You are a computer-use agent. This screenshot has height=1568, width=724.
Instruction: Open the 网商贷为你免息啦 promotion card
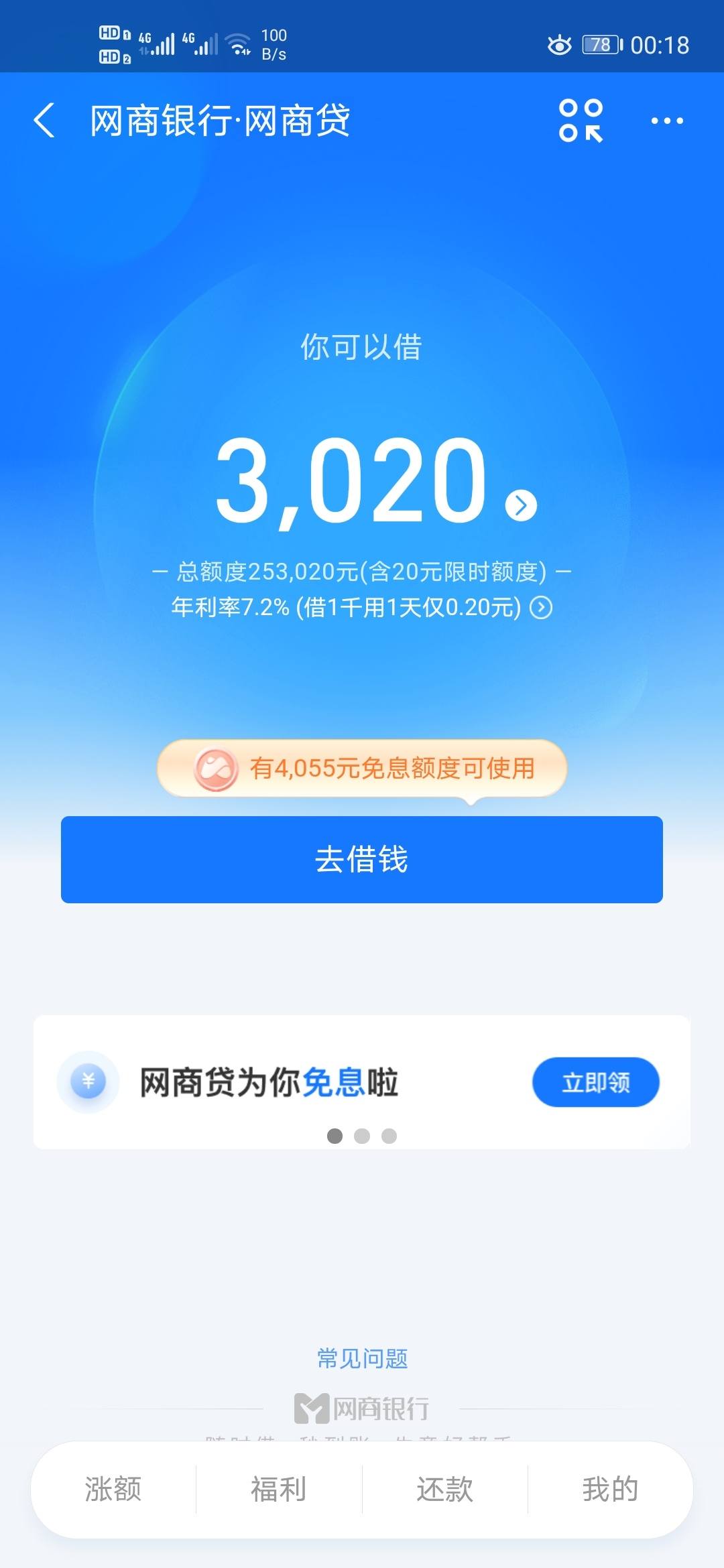pos(268,1082)
